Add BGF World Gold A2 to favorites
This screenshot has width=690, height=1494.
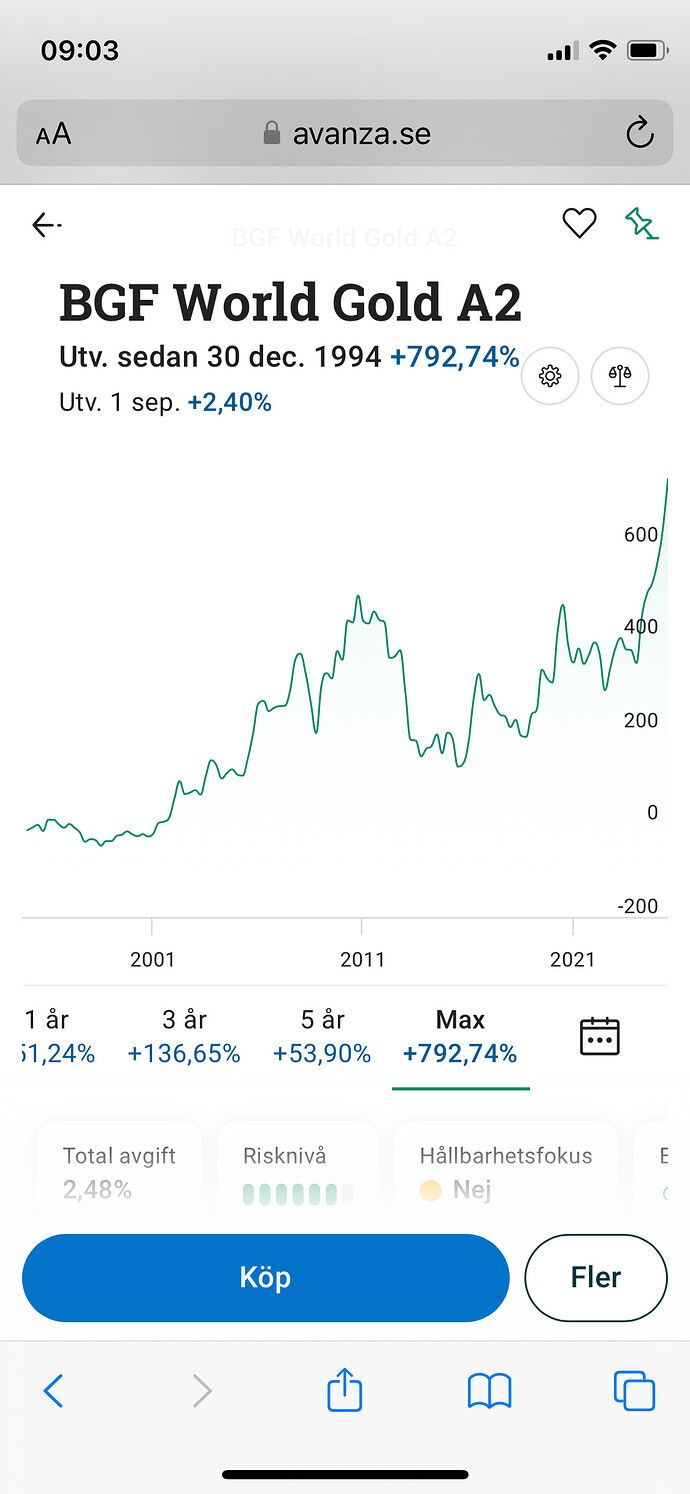click(579, 223)
